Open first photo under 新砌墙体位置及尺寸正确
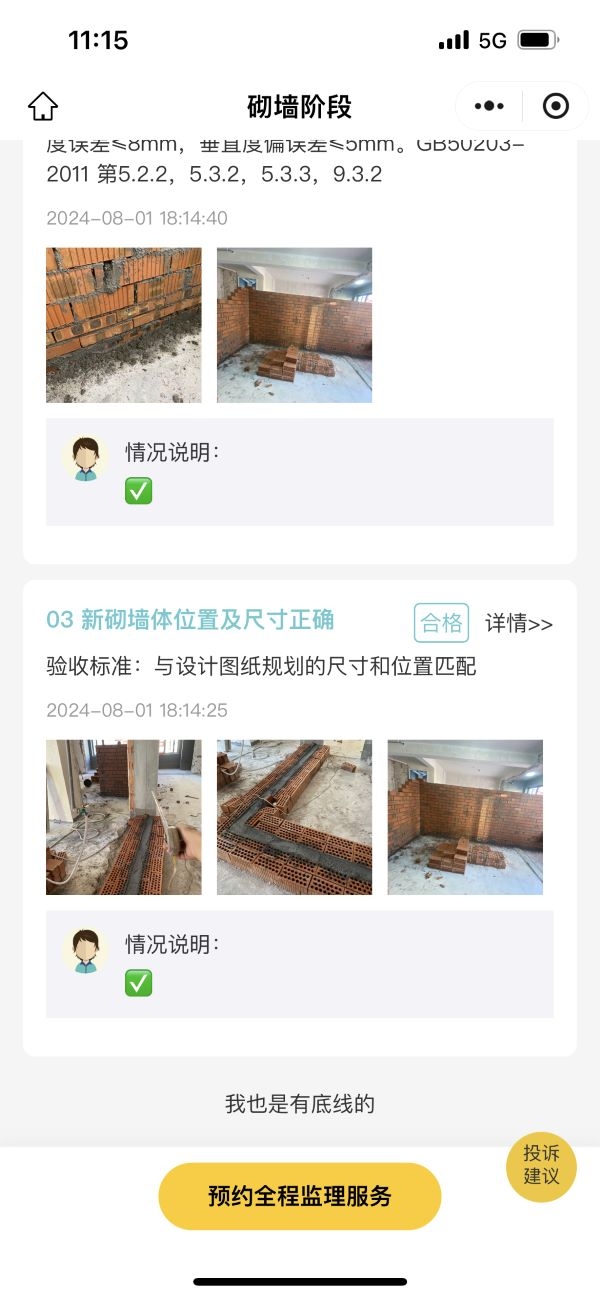The height and width of the screenshot is (1298, 600). point(124,817)
